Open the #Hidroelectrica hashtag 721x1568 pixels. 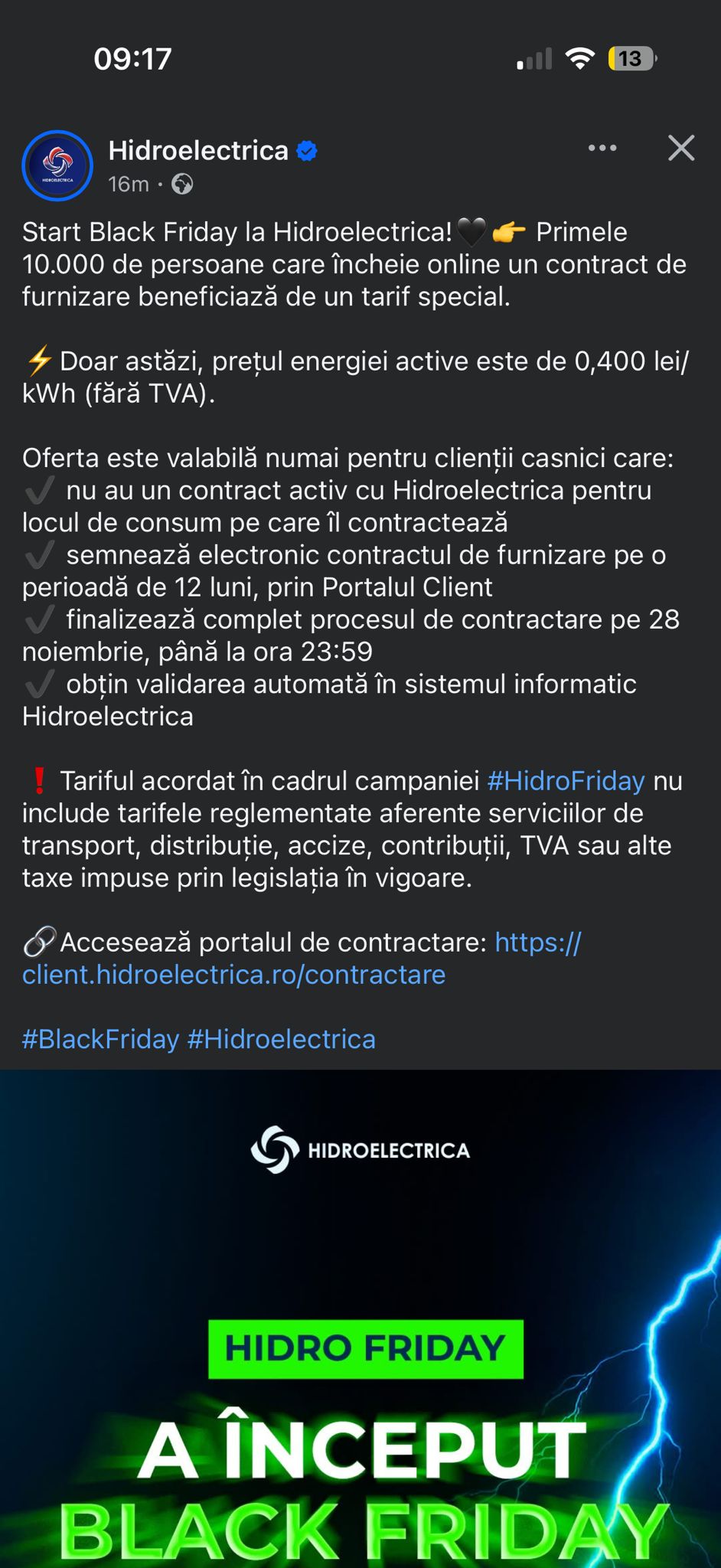[282, 1039]
